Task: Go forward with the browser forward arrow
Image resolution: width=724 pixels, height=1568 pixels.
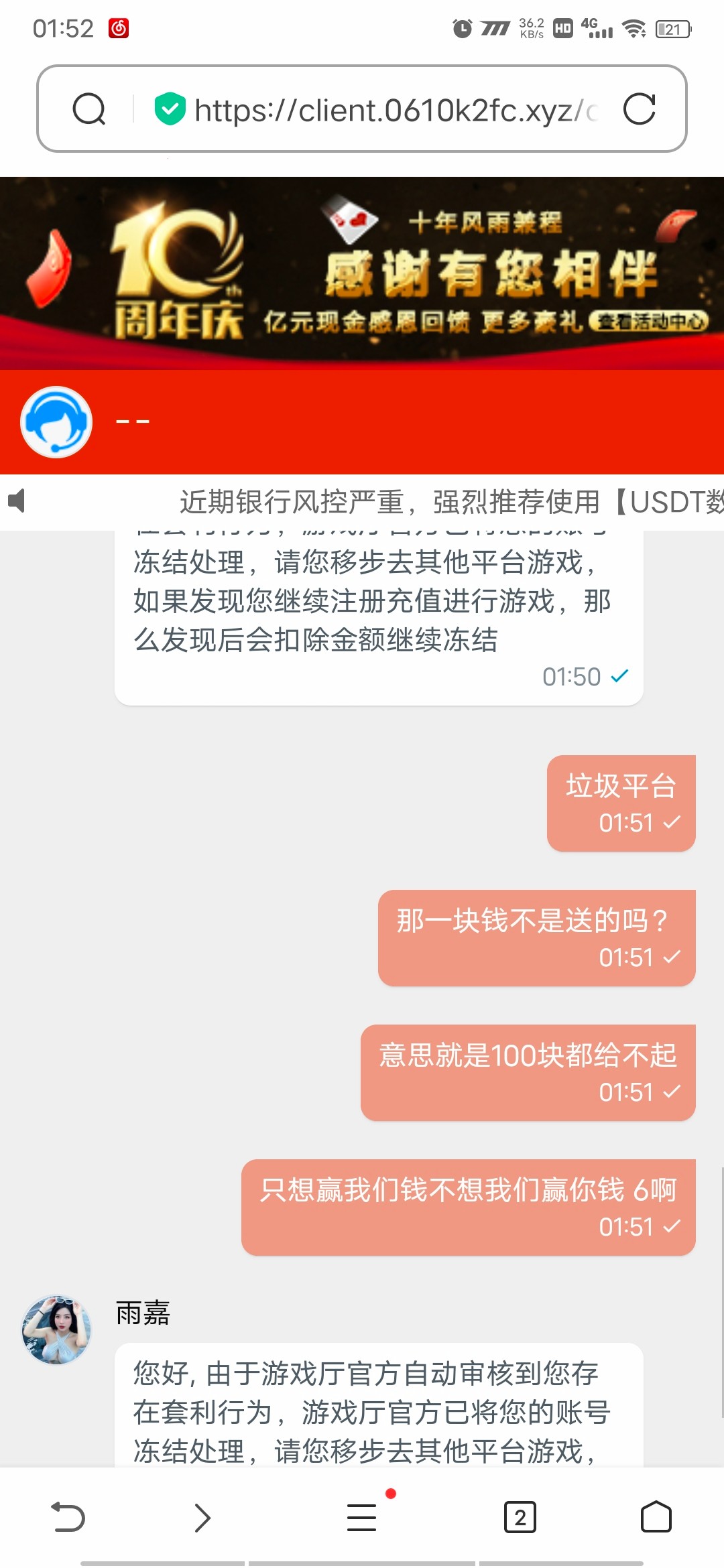Action: 202,1518
